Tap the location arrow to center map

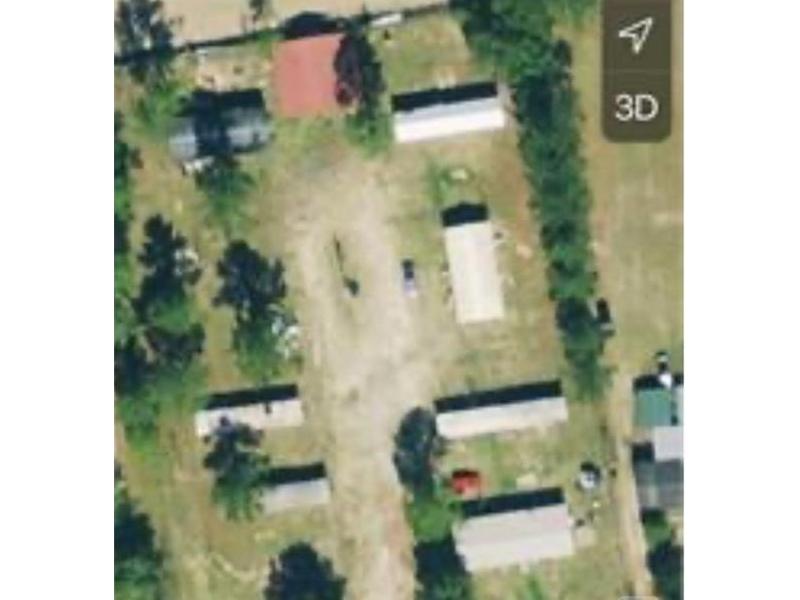tap(635, 37)
